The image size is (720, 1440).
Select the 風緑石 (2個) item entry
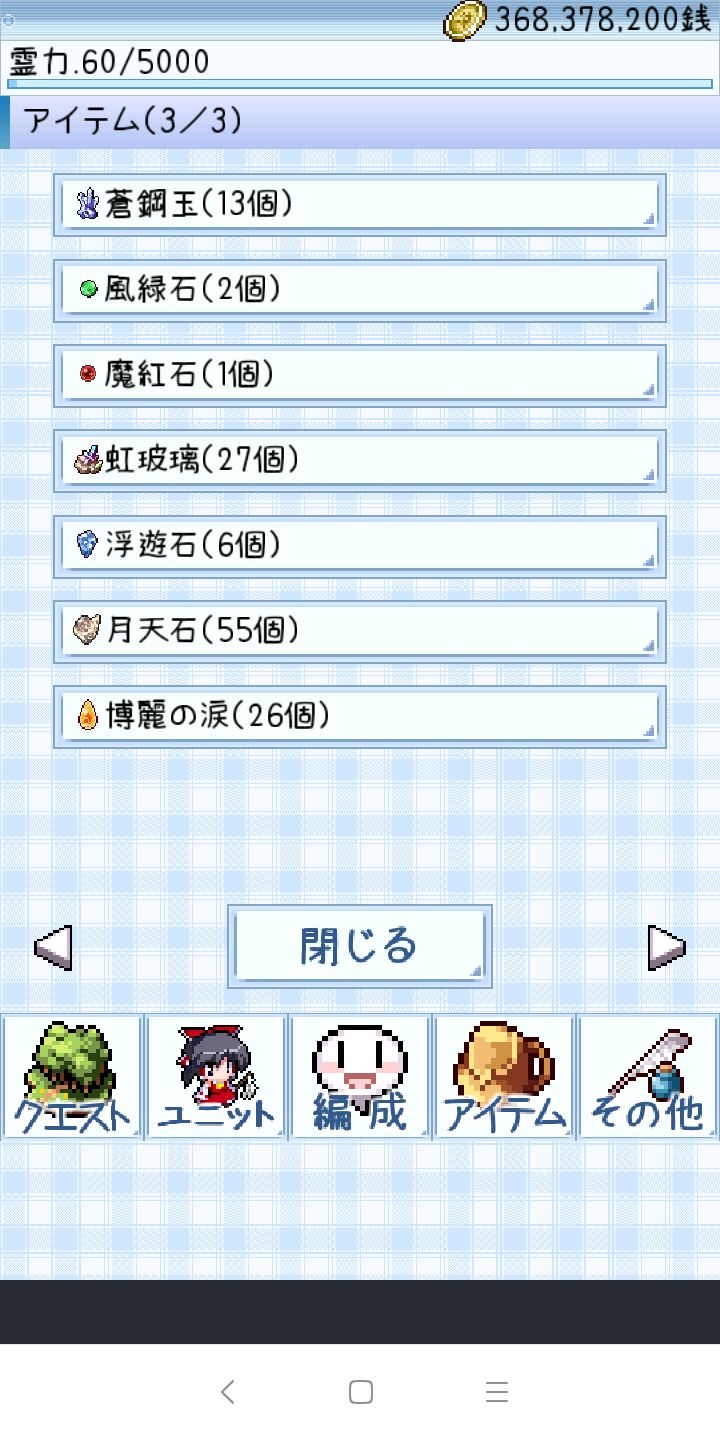[x=359, y=289]
